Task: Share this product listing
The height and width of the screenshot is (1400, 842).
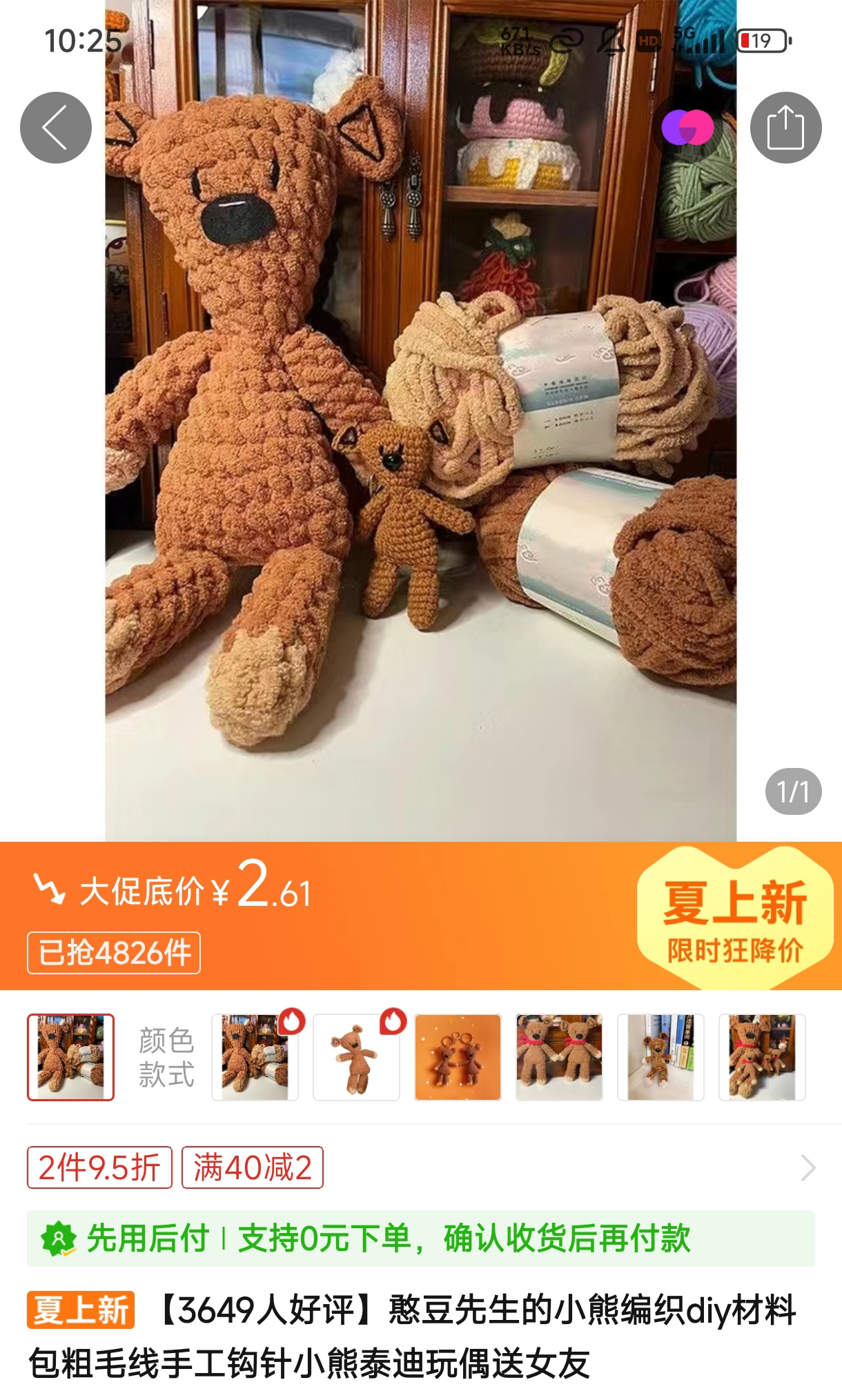Action: (785, 128)
